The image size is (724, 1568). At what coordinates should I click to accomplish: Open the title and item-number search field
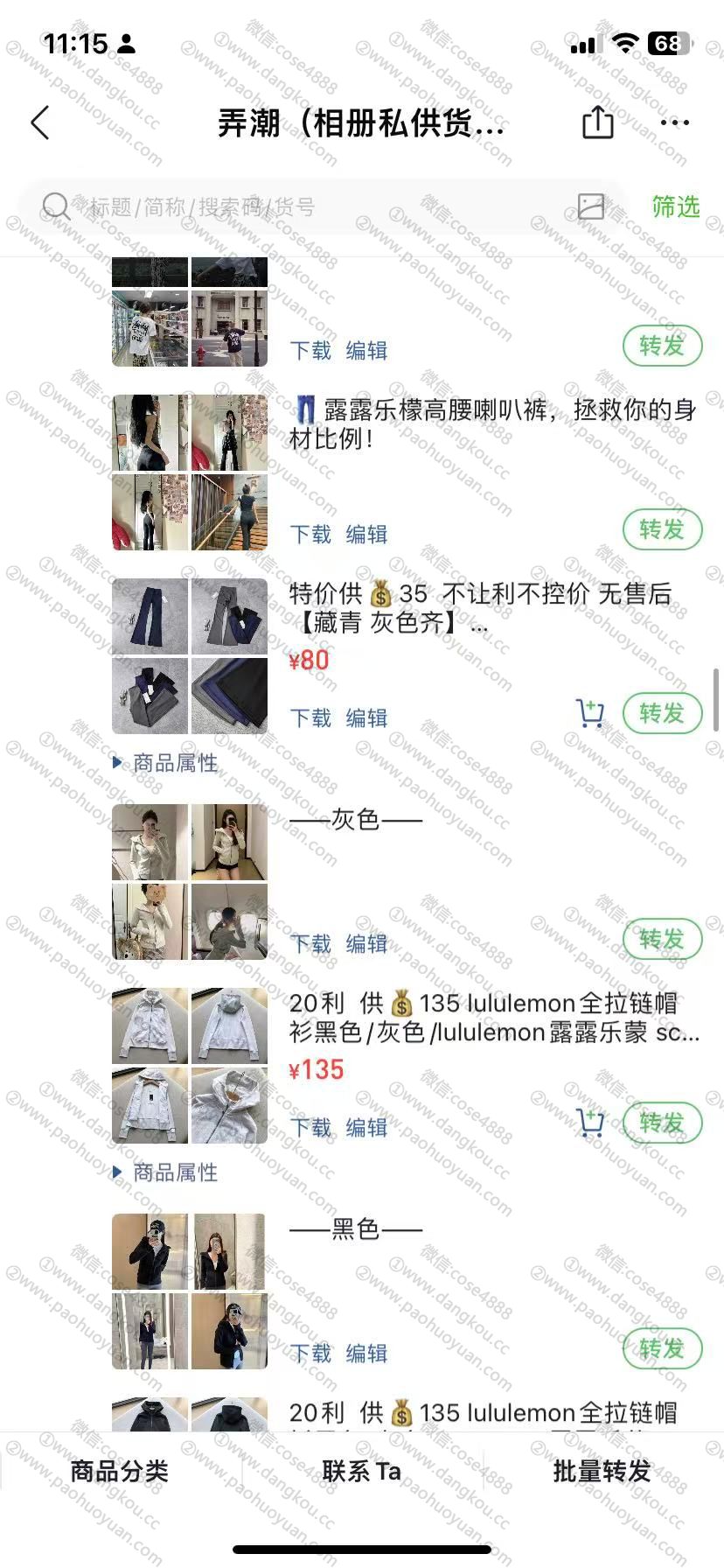(x=306, y=207)
